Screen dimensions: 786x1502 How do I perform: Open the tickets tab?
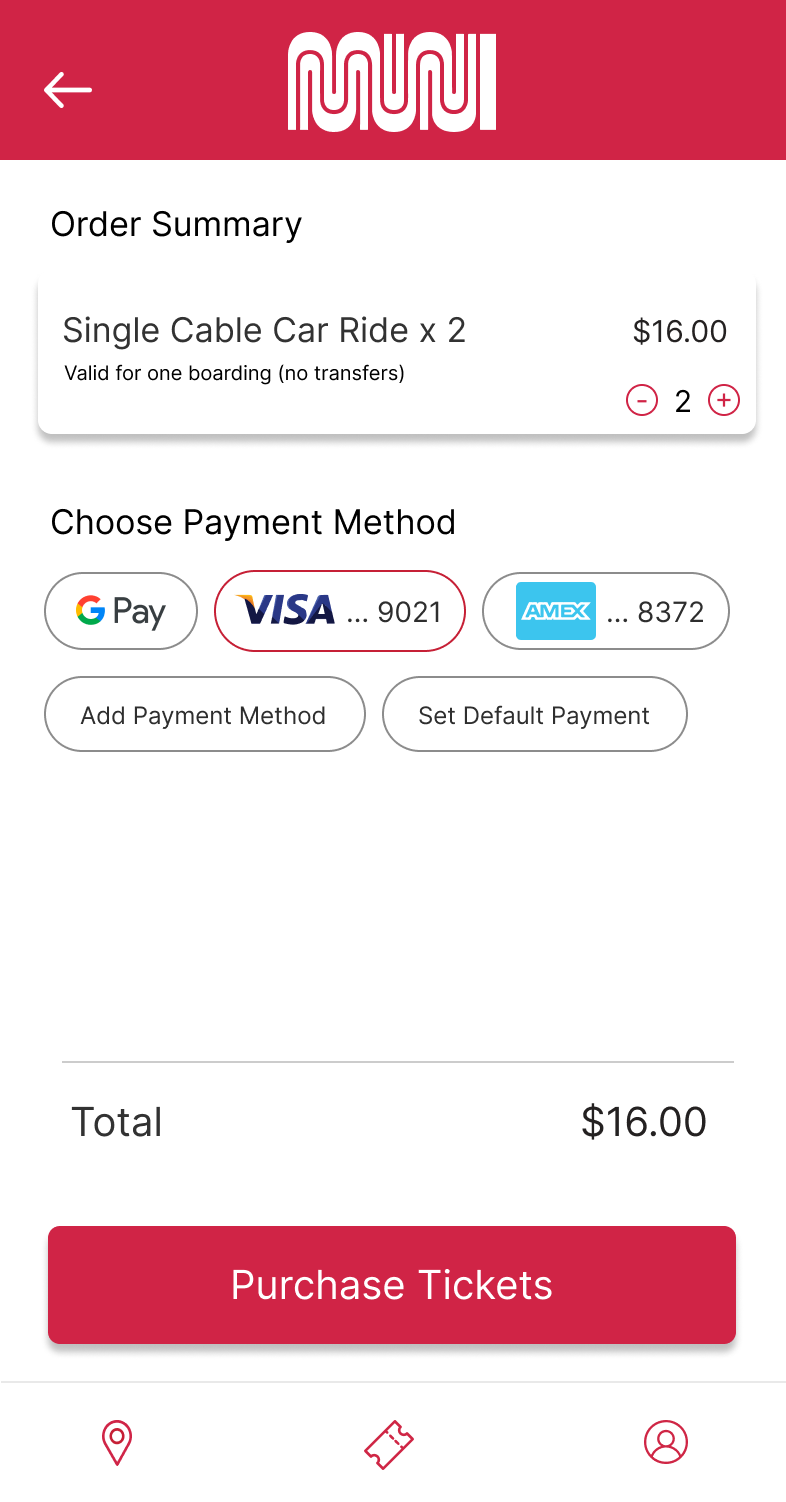tap(389, 1445)
